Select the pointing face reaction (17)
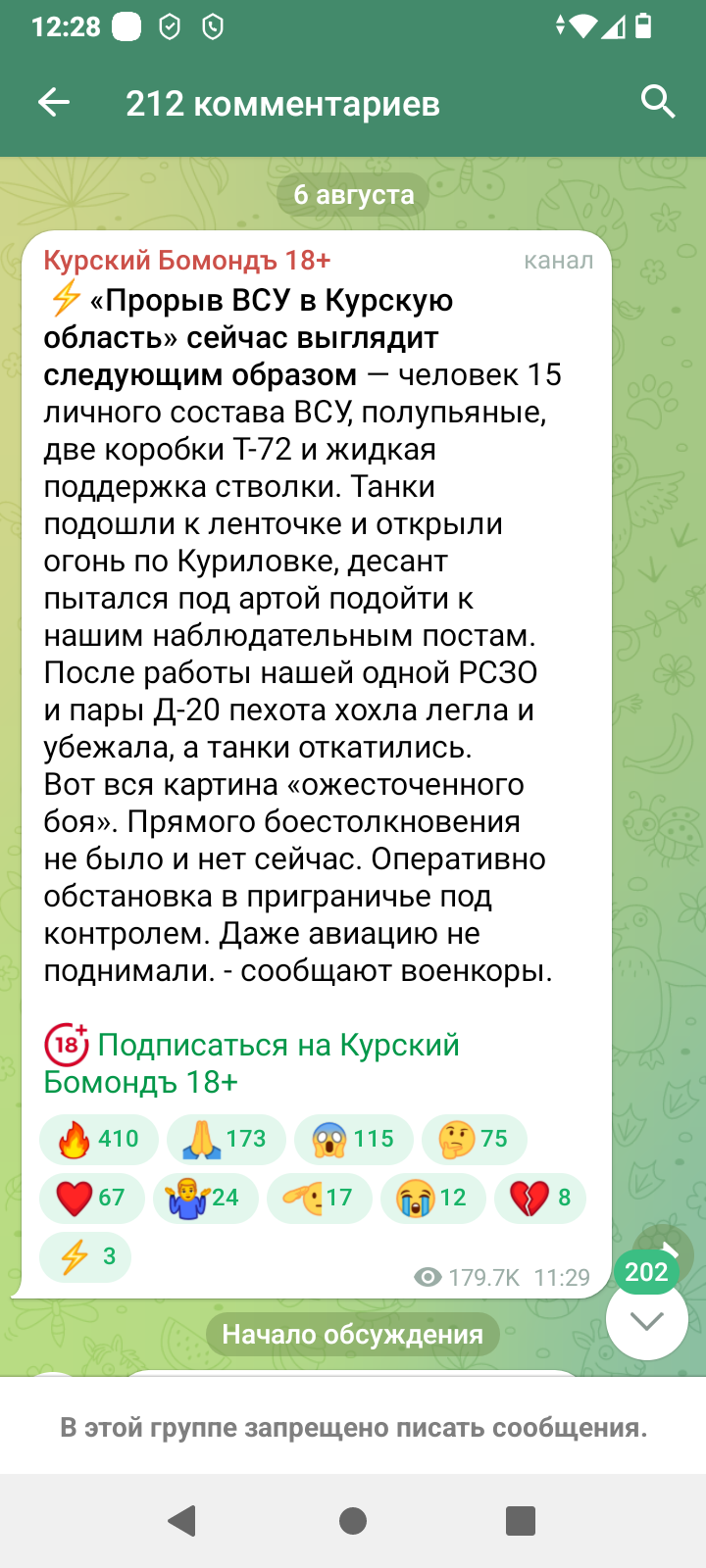Screen dimensions: 706x1568 [319, 1198]
